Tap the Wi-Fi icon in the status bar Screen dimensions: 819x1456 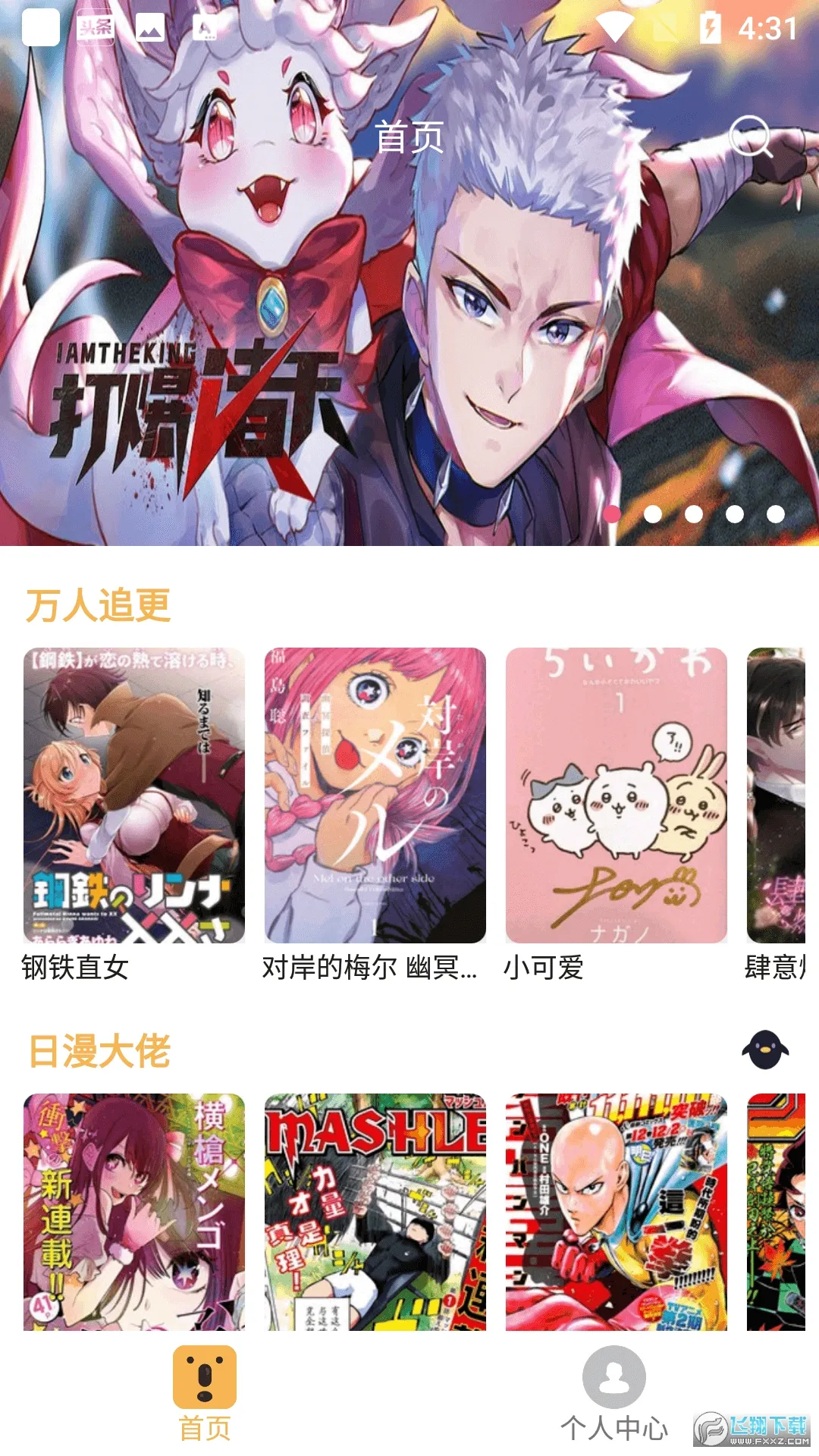click(x=617, y=25)
